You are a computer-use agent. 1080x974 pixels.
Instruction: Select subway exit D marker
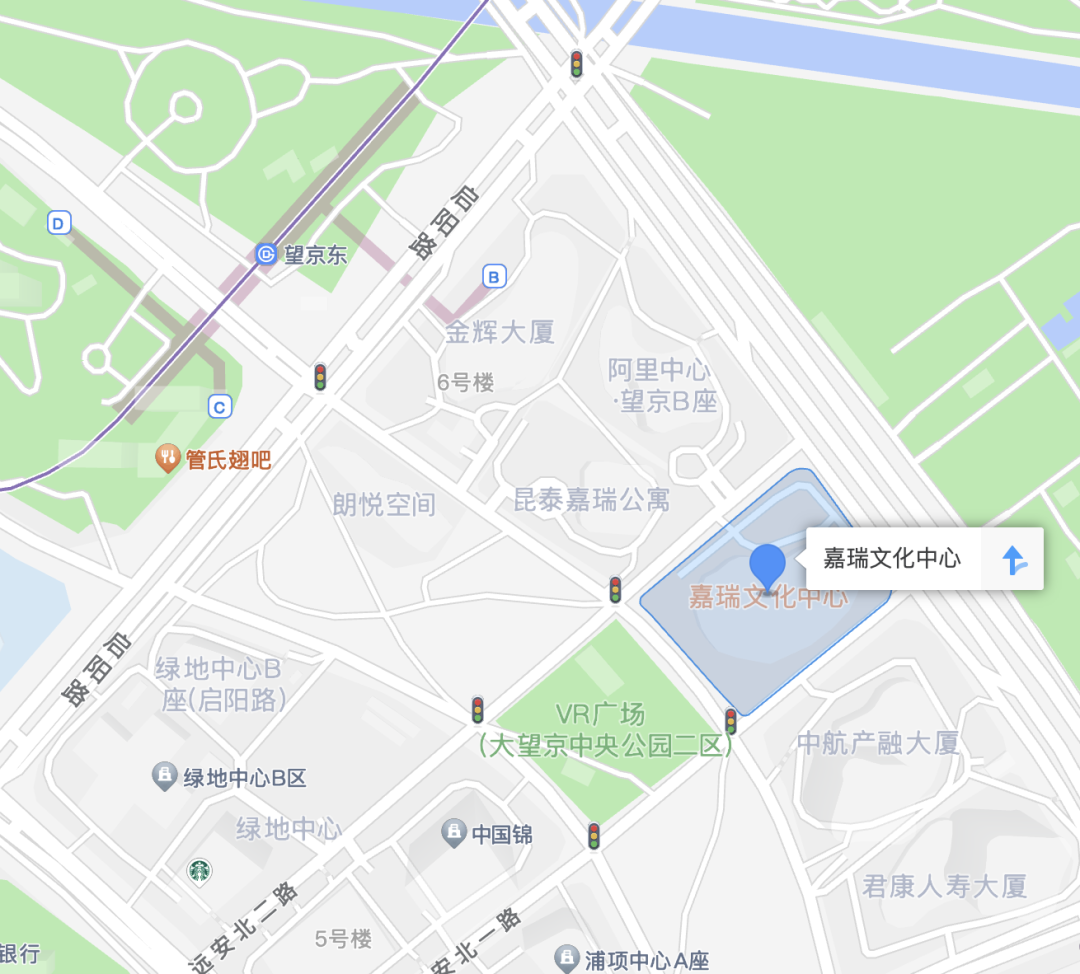59,223
